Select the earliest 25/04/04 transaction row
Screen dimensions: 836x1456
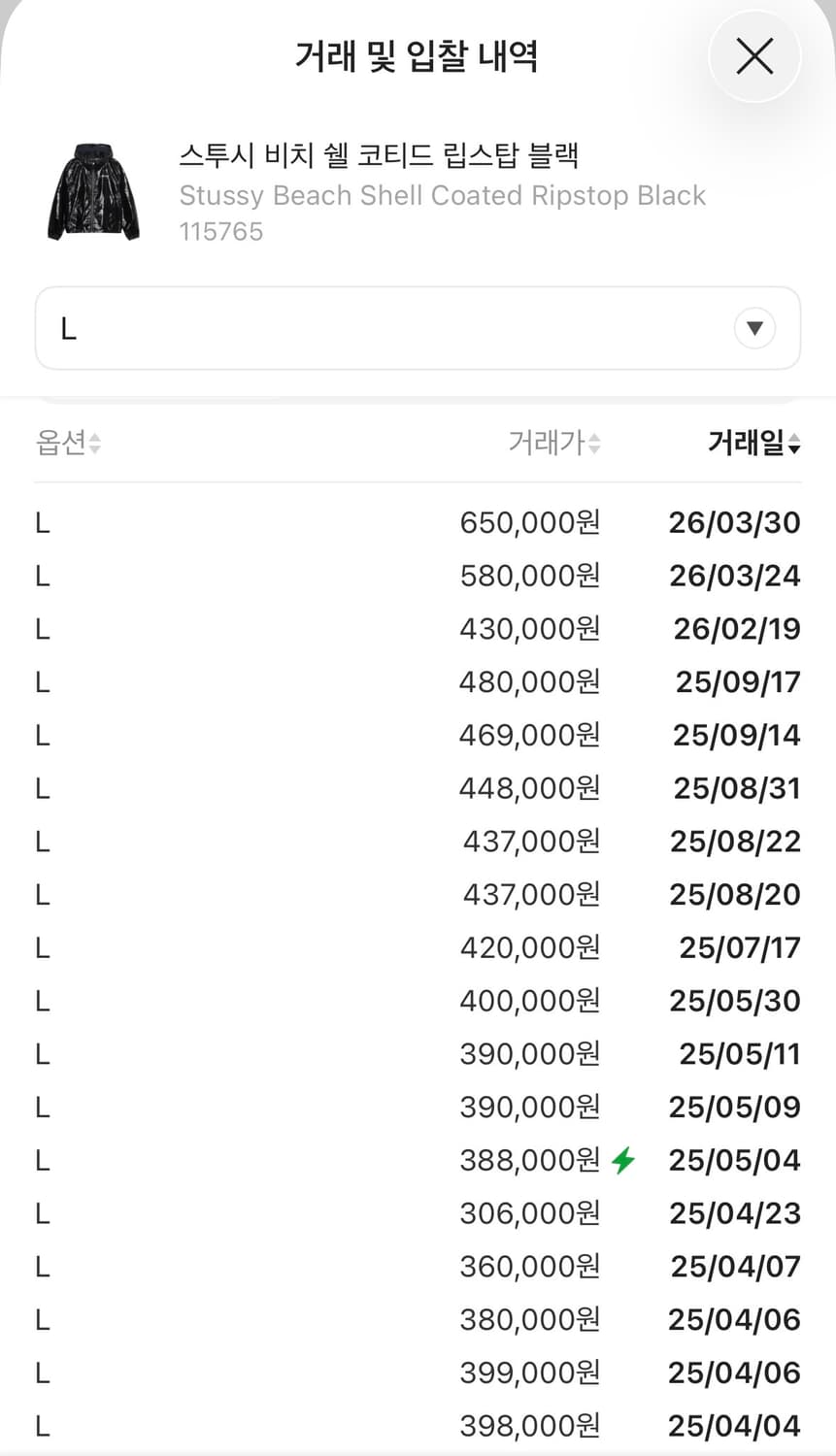tap(418, 1426)
